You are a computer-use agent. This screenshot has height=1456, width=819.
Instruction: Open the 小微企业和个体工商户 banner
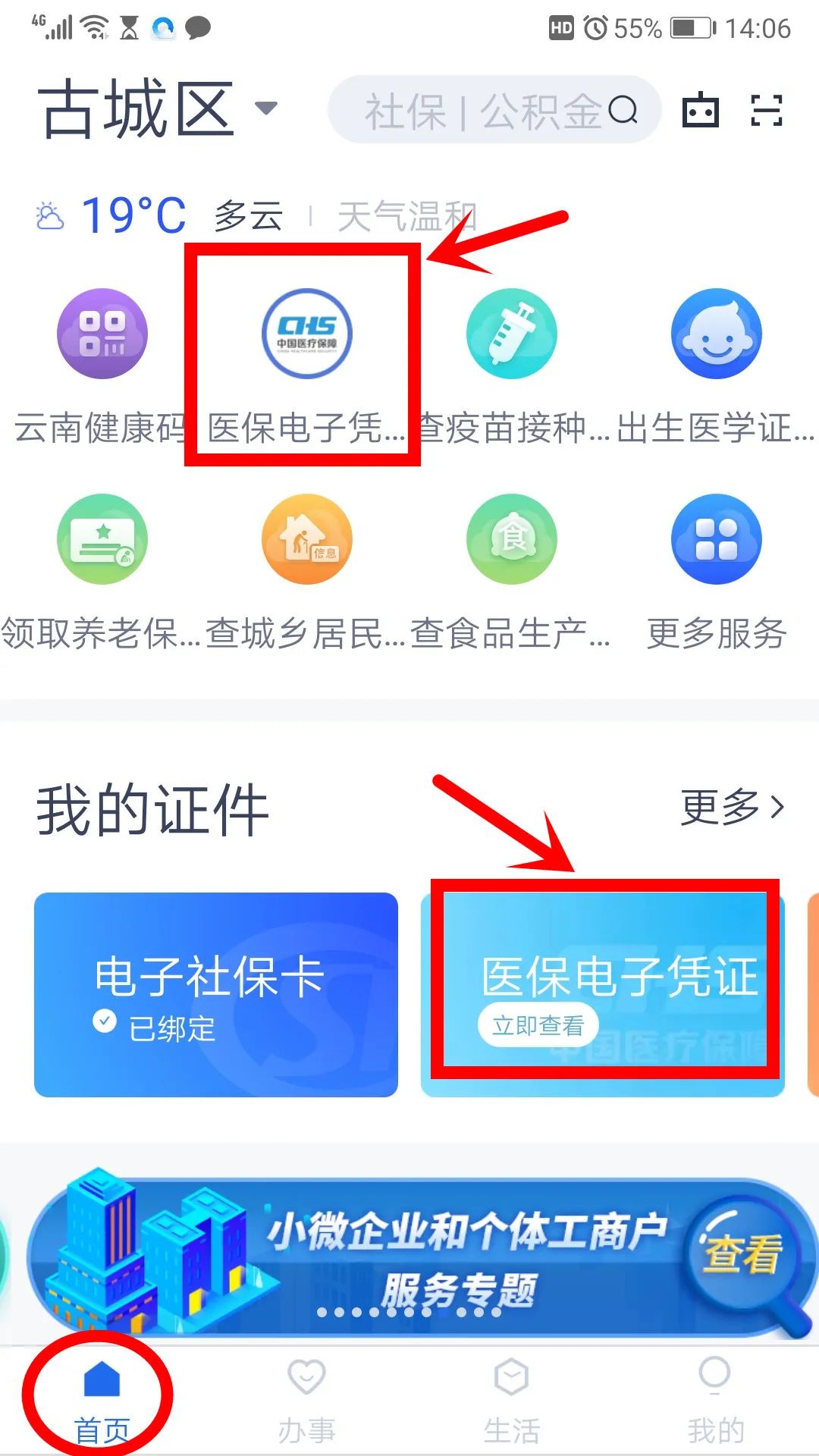421,1257
